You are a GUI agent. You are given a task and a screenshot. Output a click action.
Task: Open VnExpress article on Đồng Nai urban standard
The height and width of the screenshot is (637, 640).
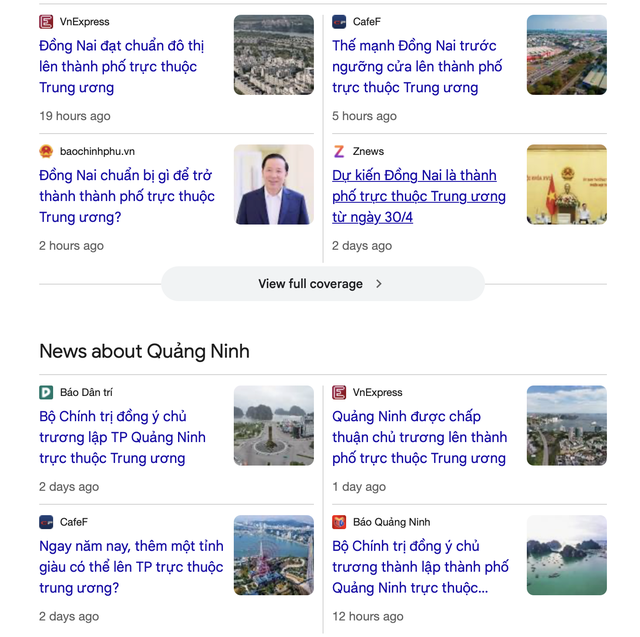pos(121,66)
